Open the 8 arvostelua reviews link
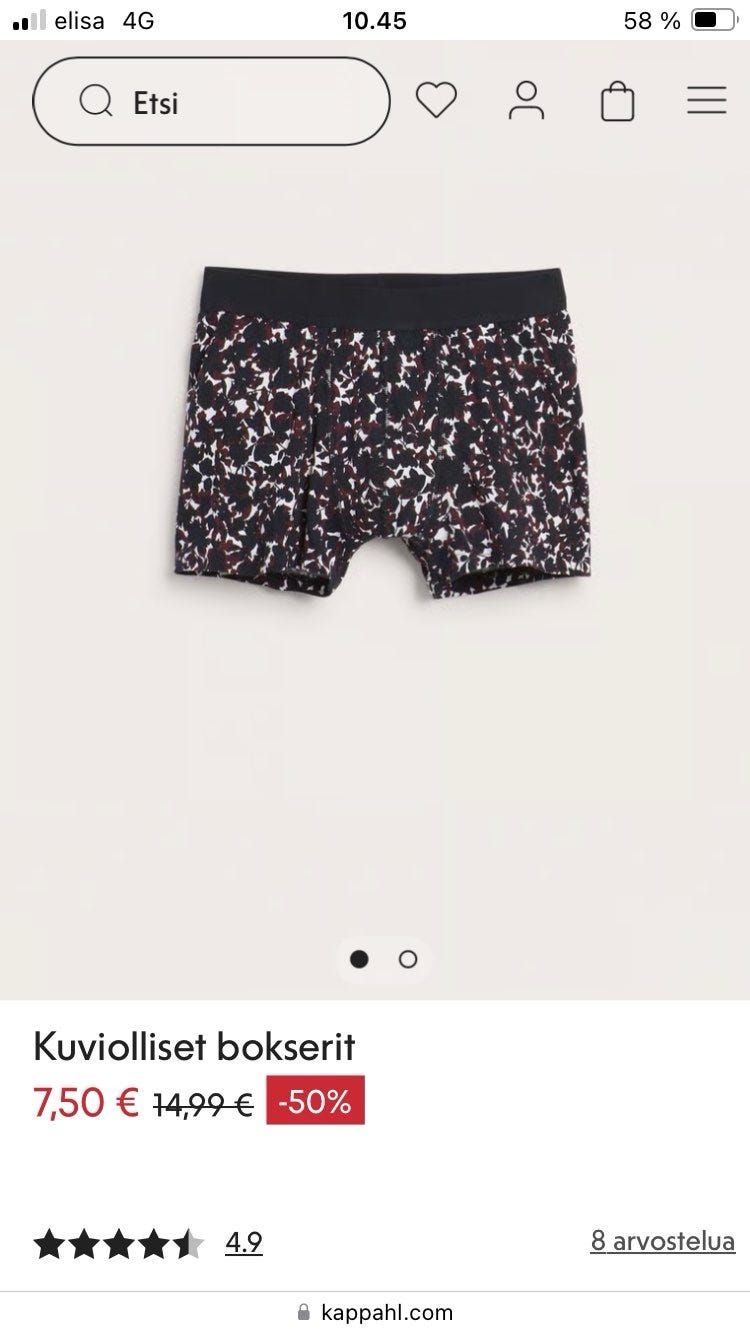Image resolution: width=750 pixels, height=1334 pixels. (662, 1242)
